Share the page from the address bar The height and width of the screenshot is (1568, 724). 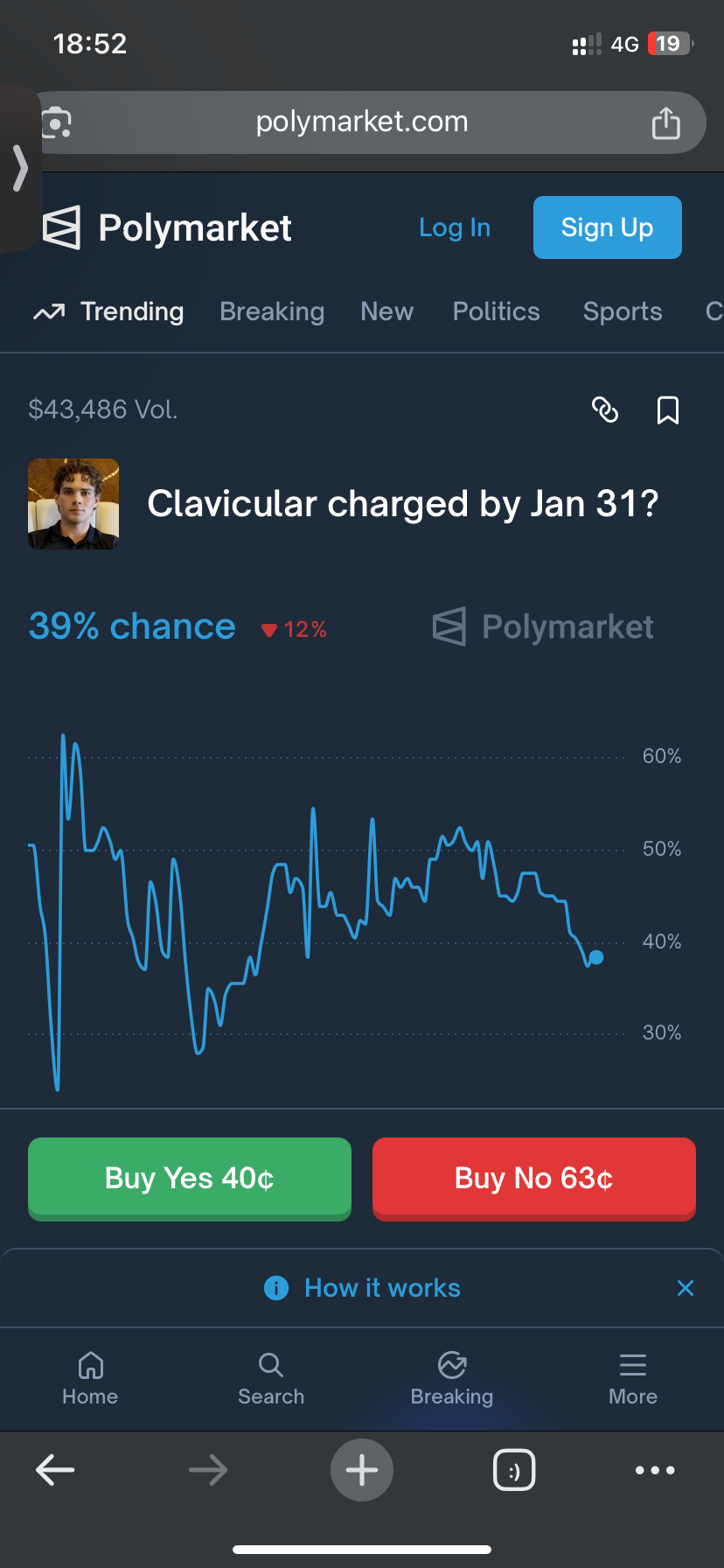[x=665, y=123]
